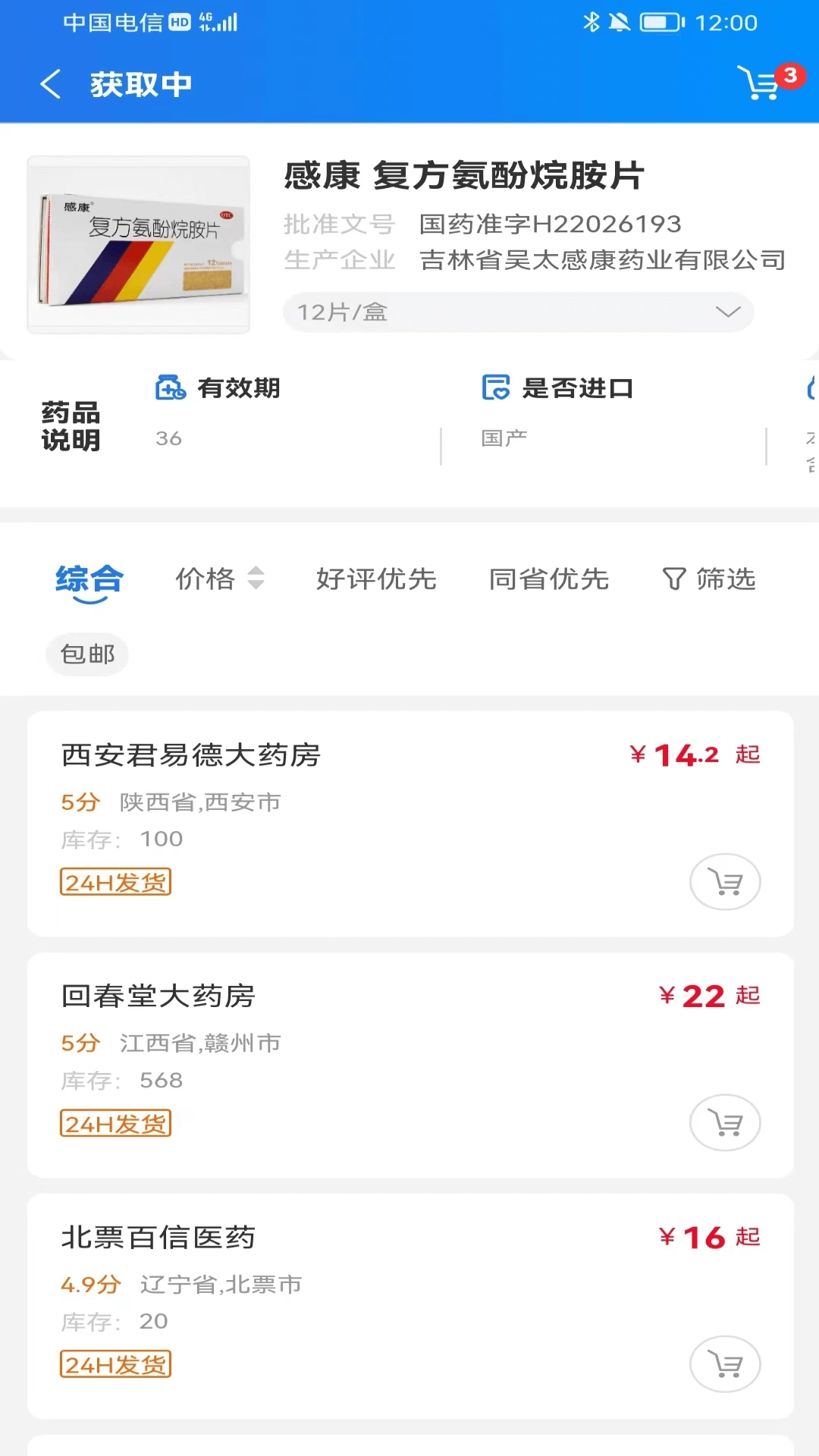The image size is (819, 1456).
Task: Add 回春堂大药房 item to cart
Action: click(x=725, y=1123)
